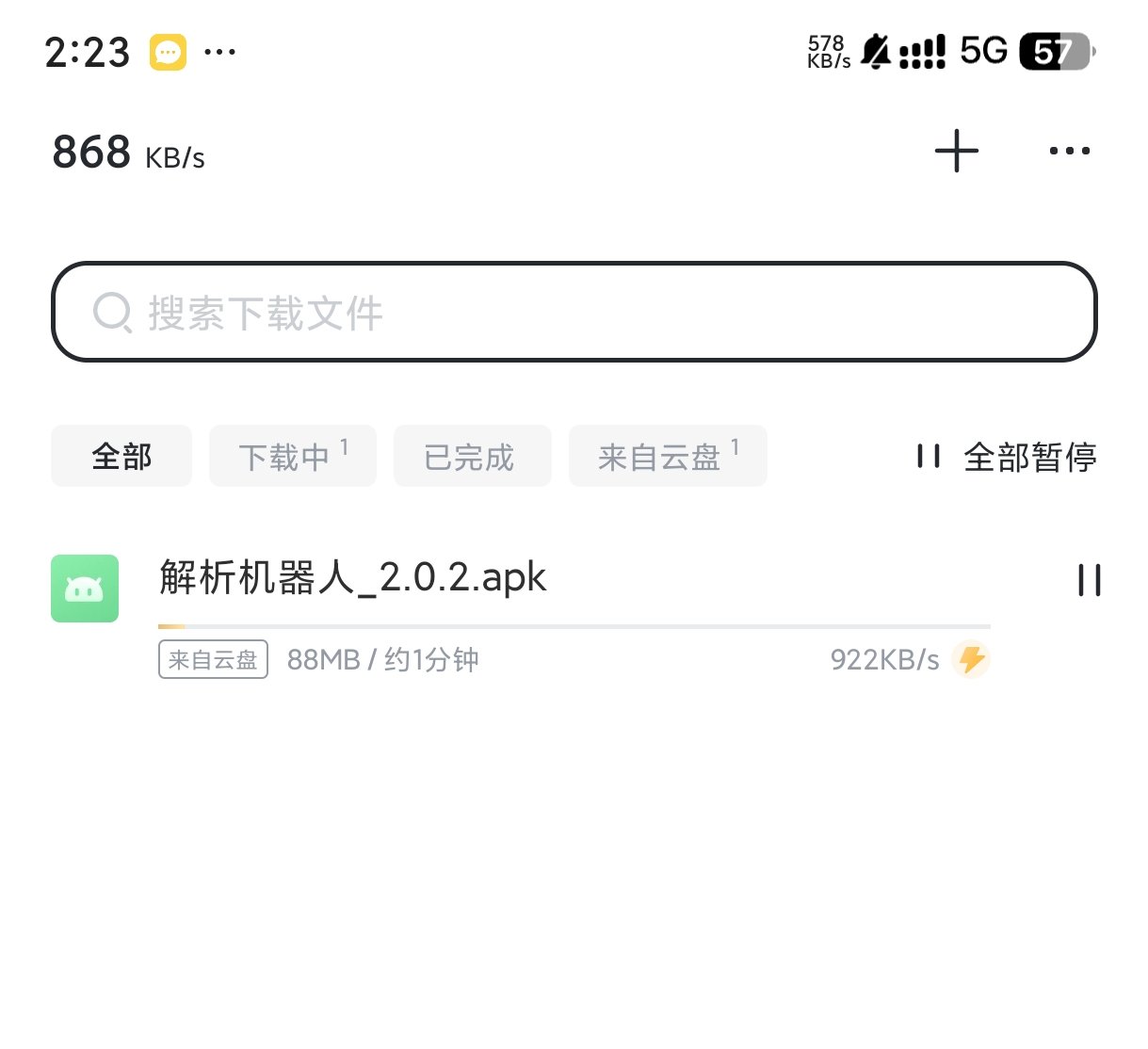Switch to the 下载中 tab

pyautogui.click(x=292, y=457)
